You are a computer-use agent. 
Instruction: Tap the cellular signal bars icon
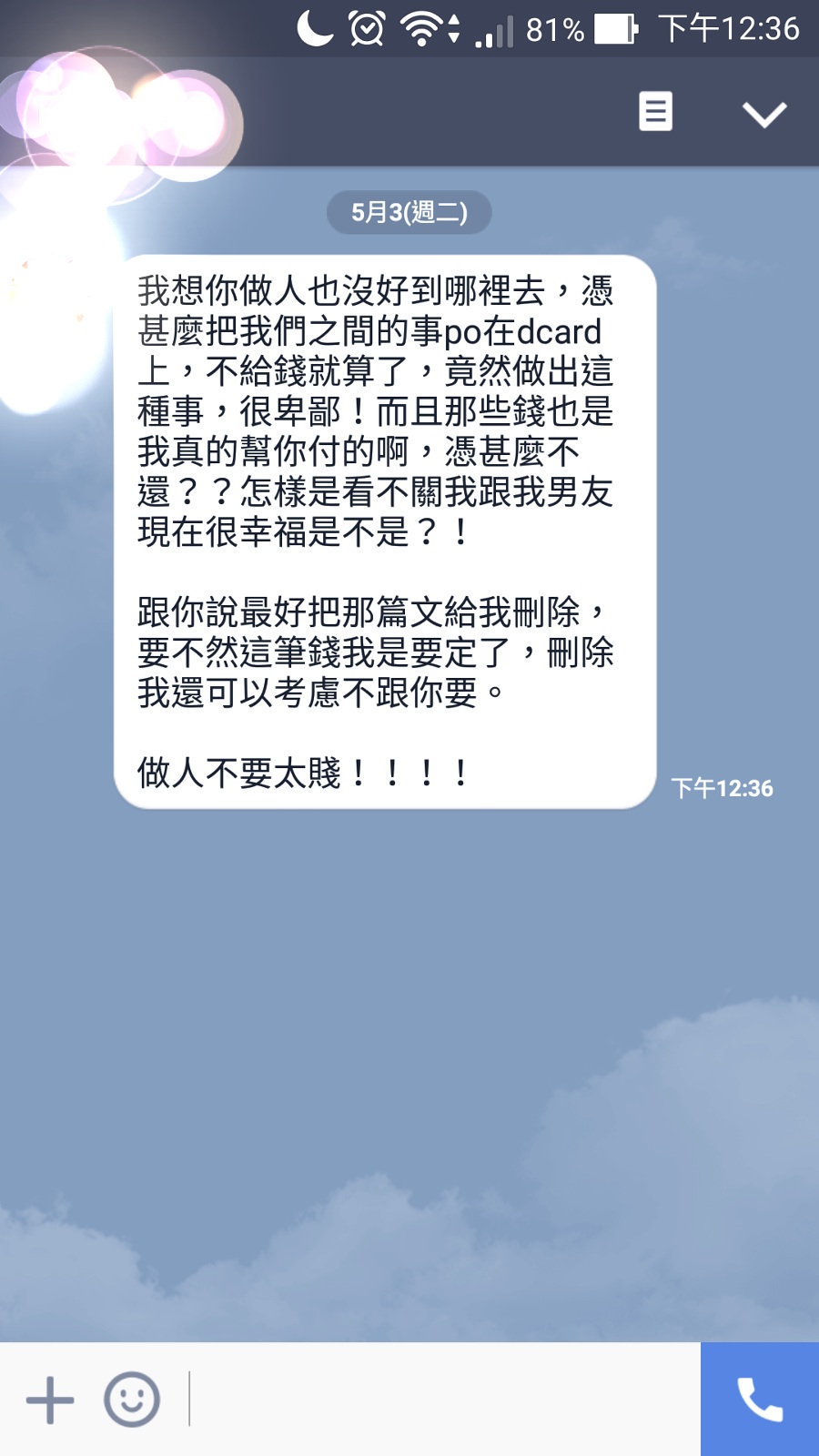[492, 28]
